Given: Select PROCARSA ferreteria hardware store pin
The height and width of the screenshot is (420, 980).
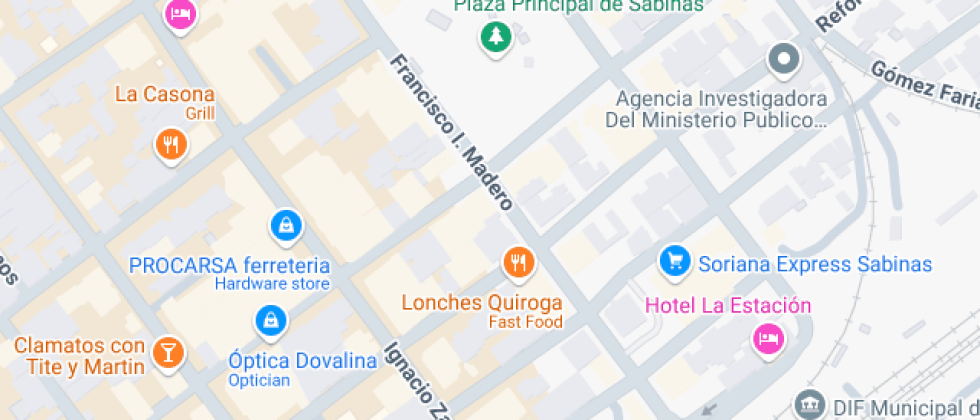Looking at the screenshot, I should pos(287,225).
